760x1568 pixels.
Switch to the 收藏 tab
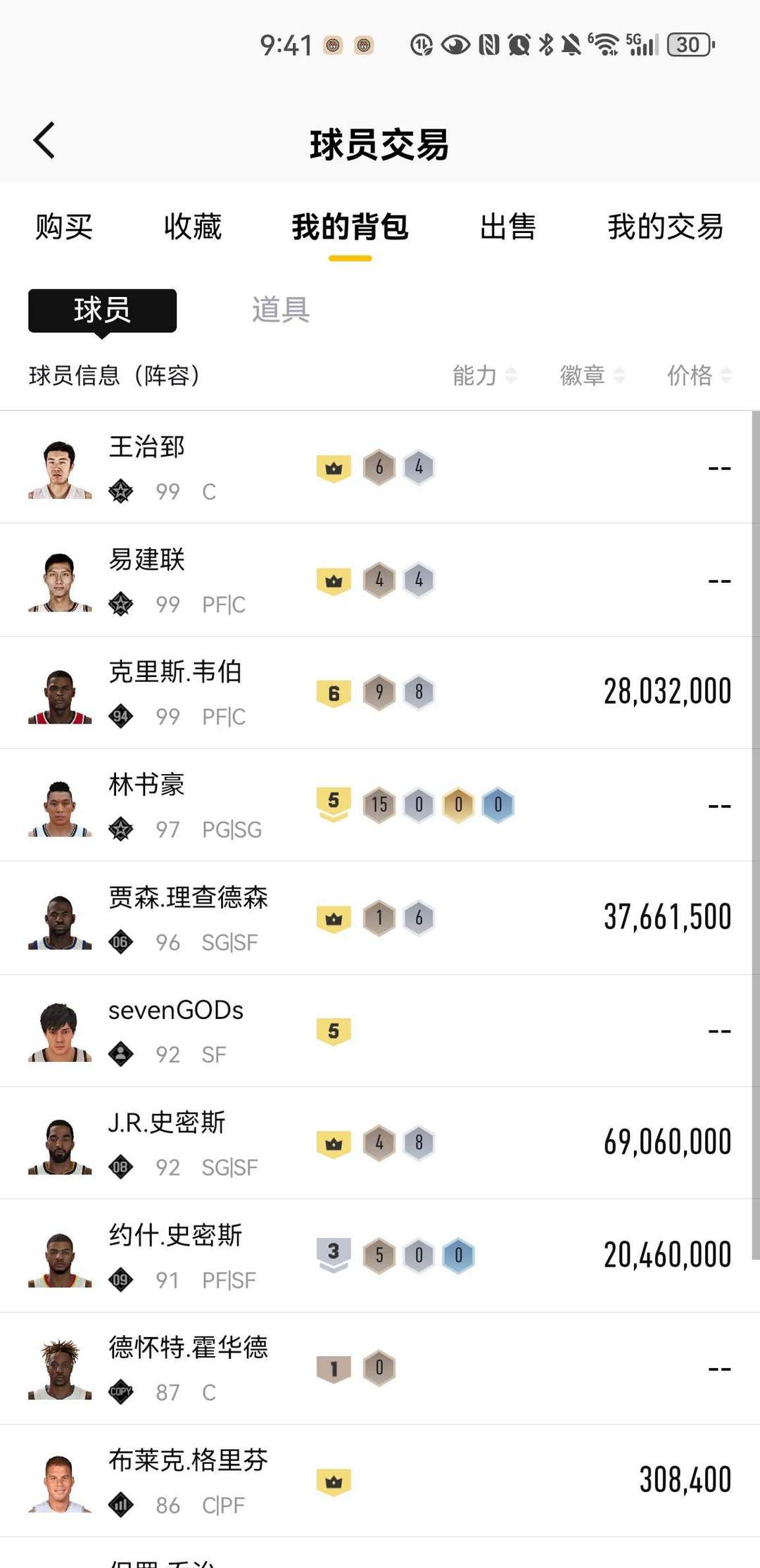point(192,227)
